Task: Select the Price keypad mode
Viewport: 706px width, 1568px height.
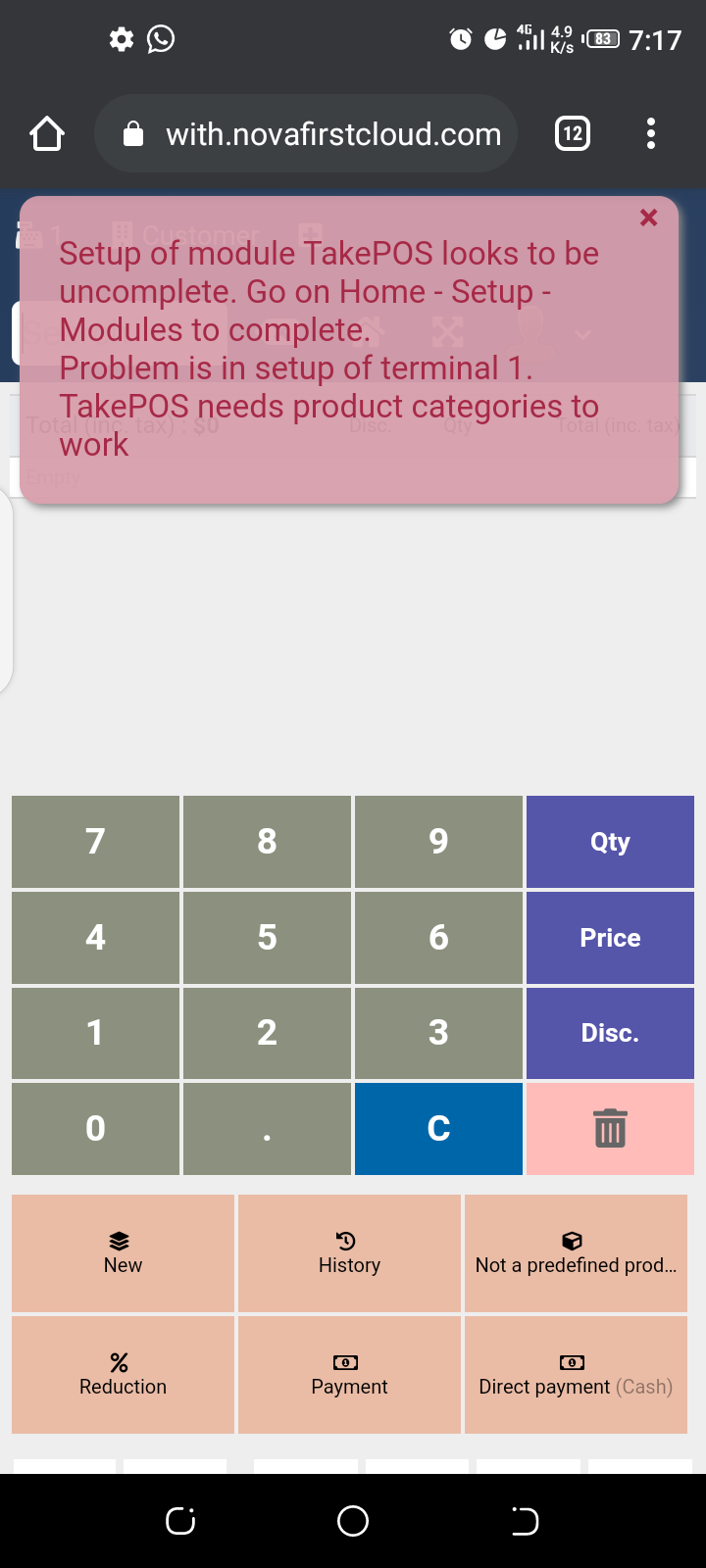Action: click(x=610, y=938)
